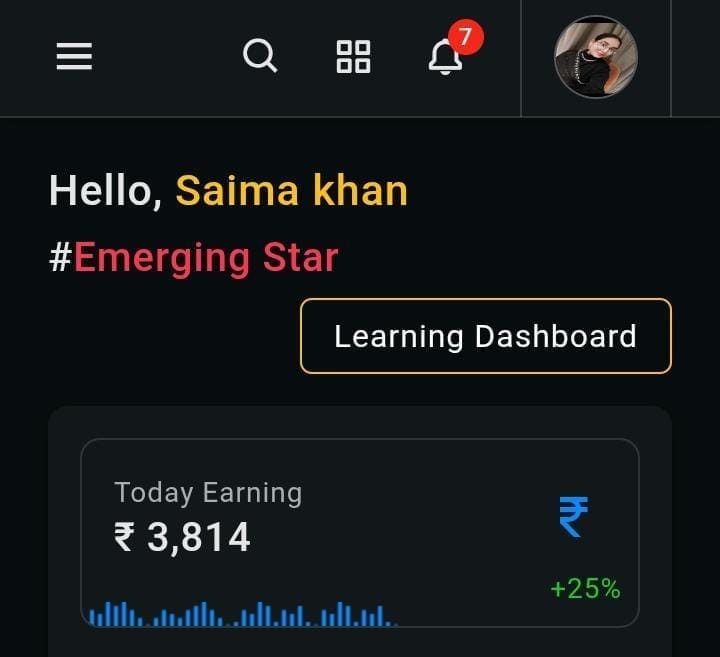This screenshot has height=657, width=720.
Task: View the Today Earning card
Action: tap(359, 532)
